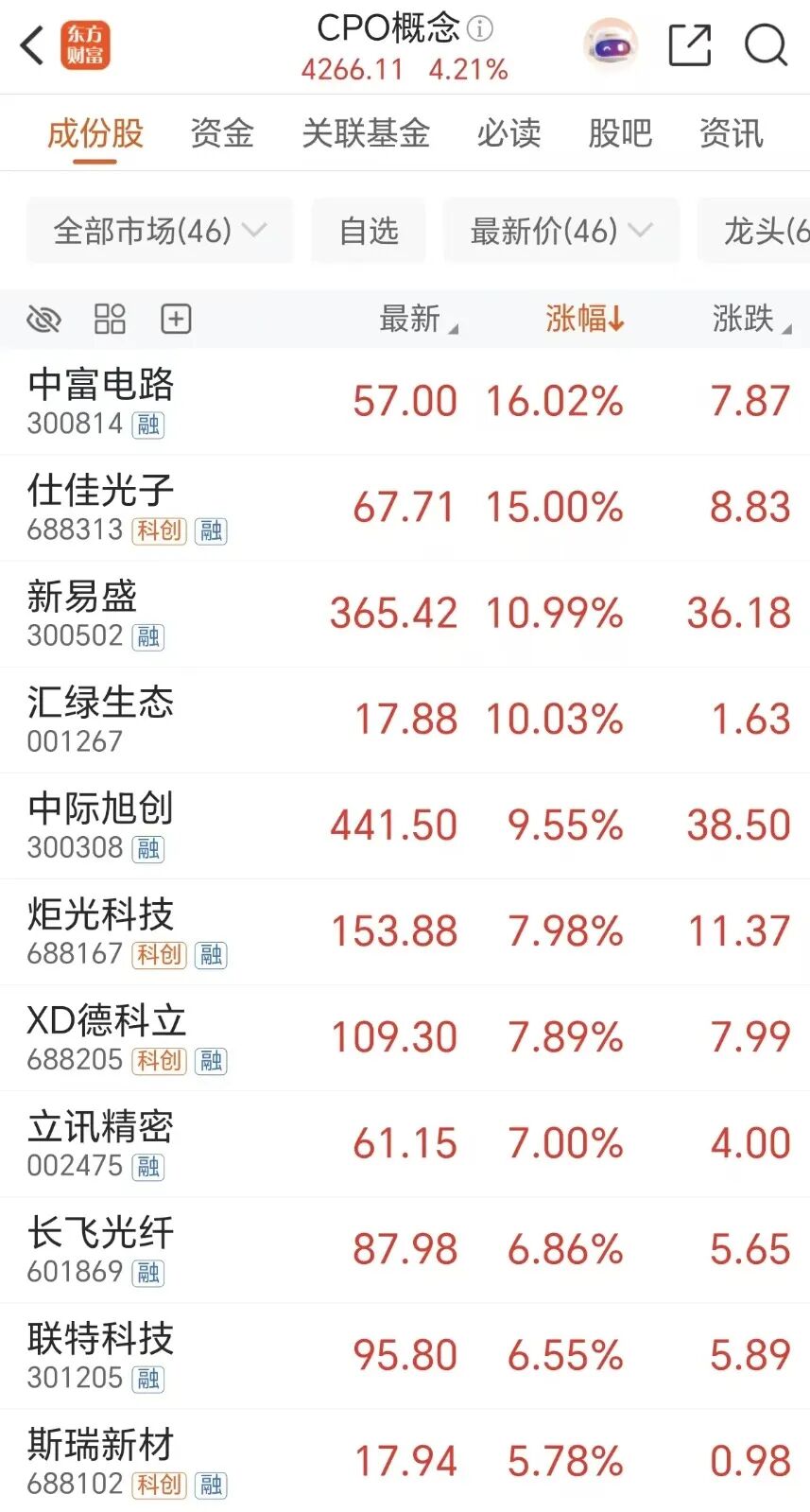The height and width of the screenshot is (1512, 810).
Task: Open the search magnifier icon
Action: coord(765,44)
